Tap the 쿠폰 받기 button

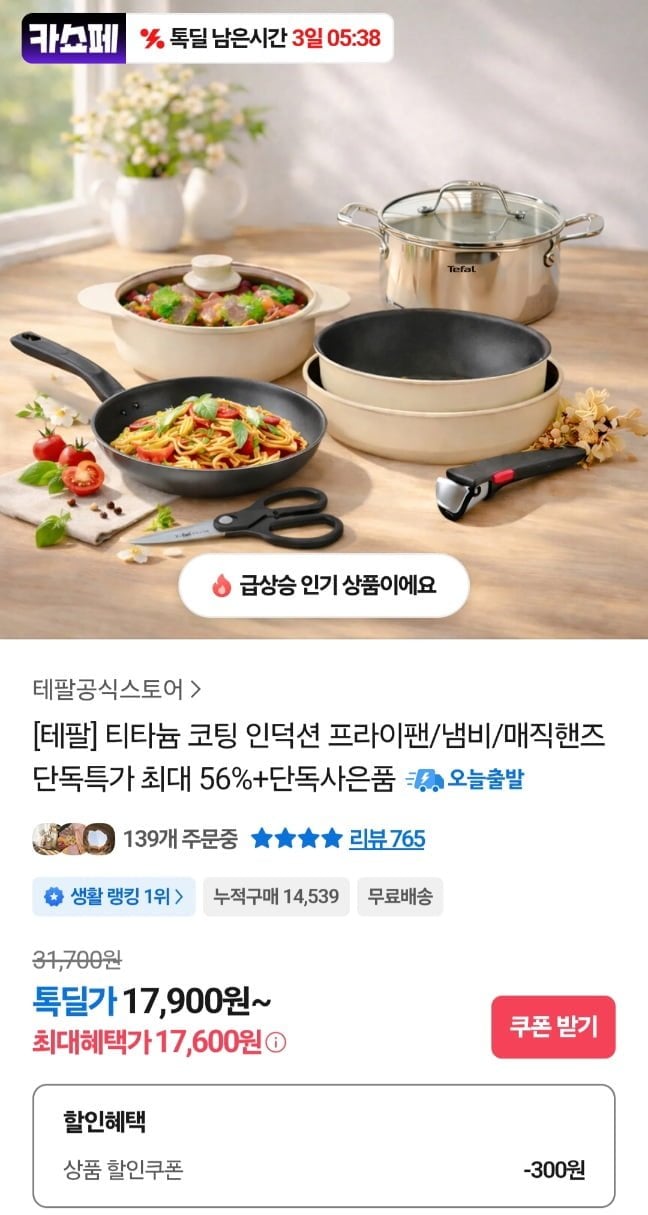553,1027
